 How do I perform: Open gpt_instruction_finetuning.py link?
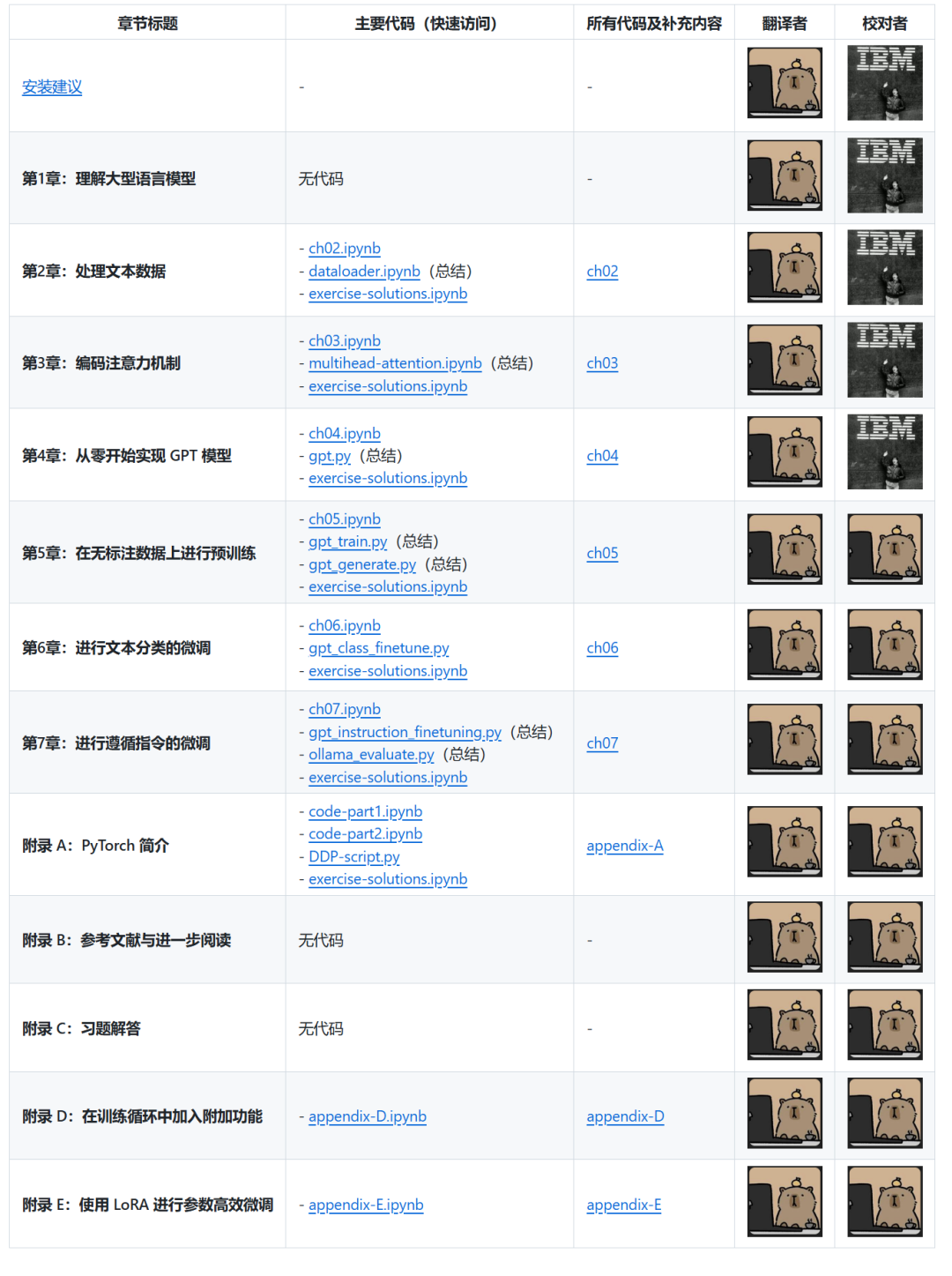point(405,732)
